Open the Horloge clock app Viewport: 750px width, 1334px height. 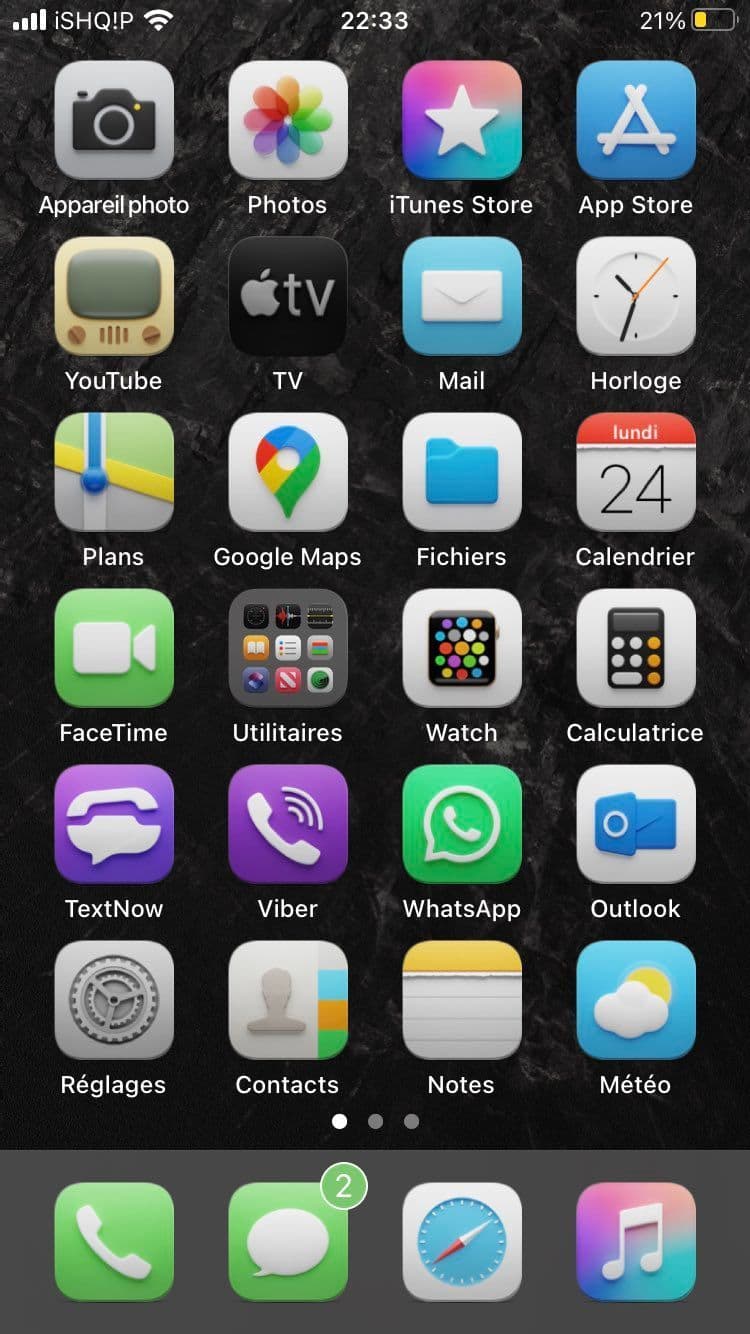[x=635, y=296]
